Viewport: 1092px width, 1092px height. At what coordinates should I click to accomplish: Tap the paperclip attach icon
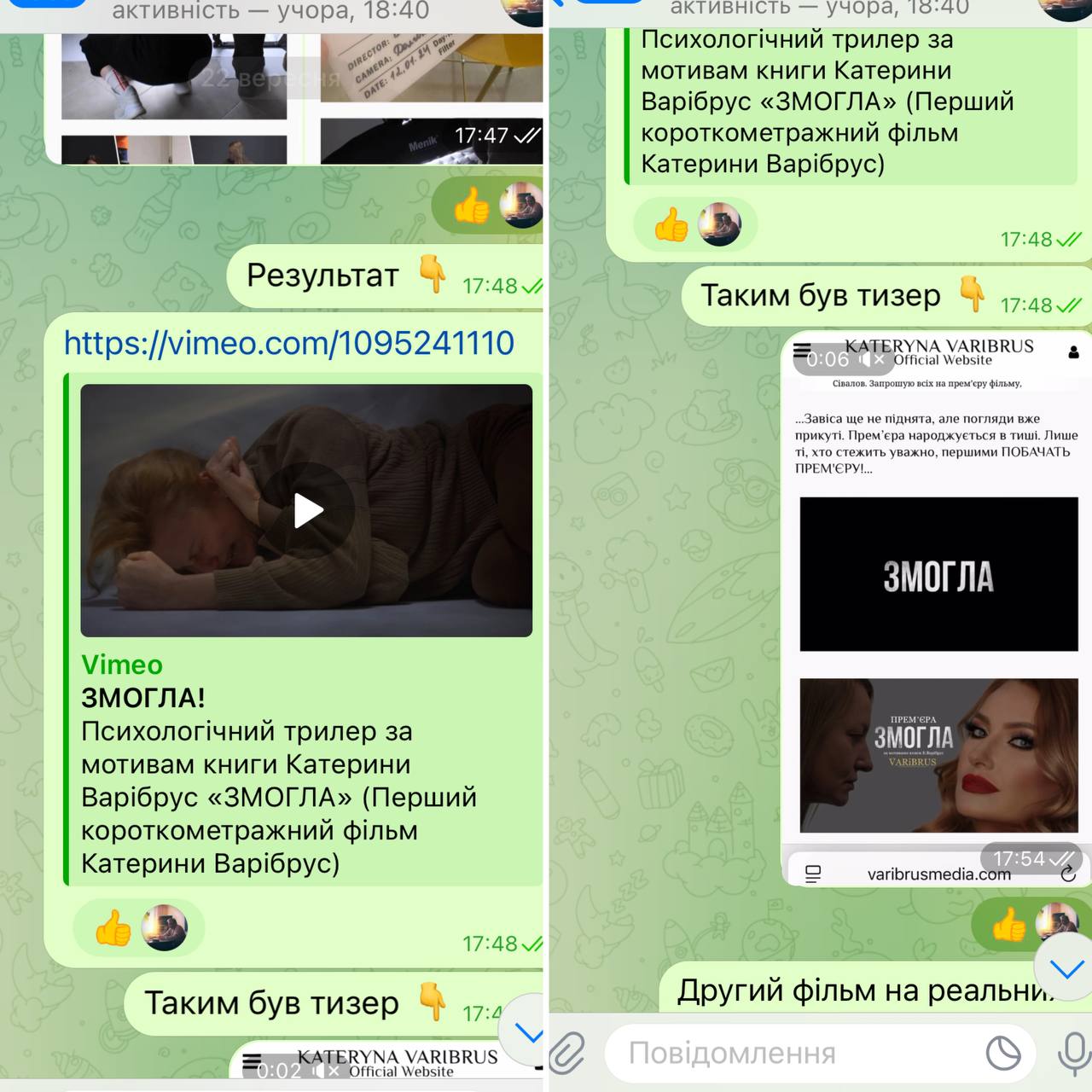coord(567,1053)
